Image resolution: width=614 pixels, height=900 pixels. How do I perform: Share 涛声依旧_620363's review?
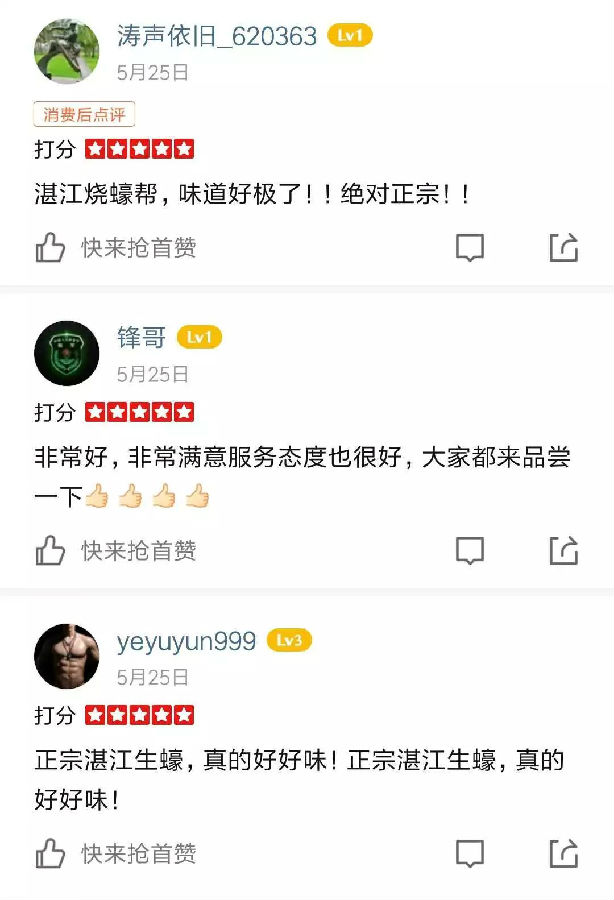564,247
